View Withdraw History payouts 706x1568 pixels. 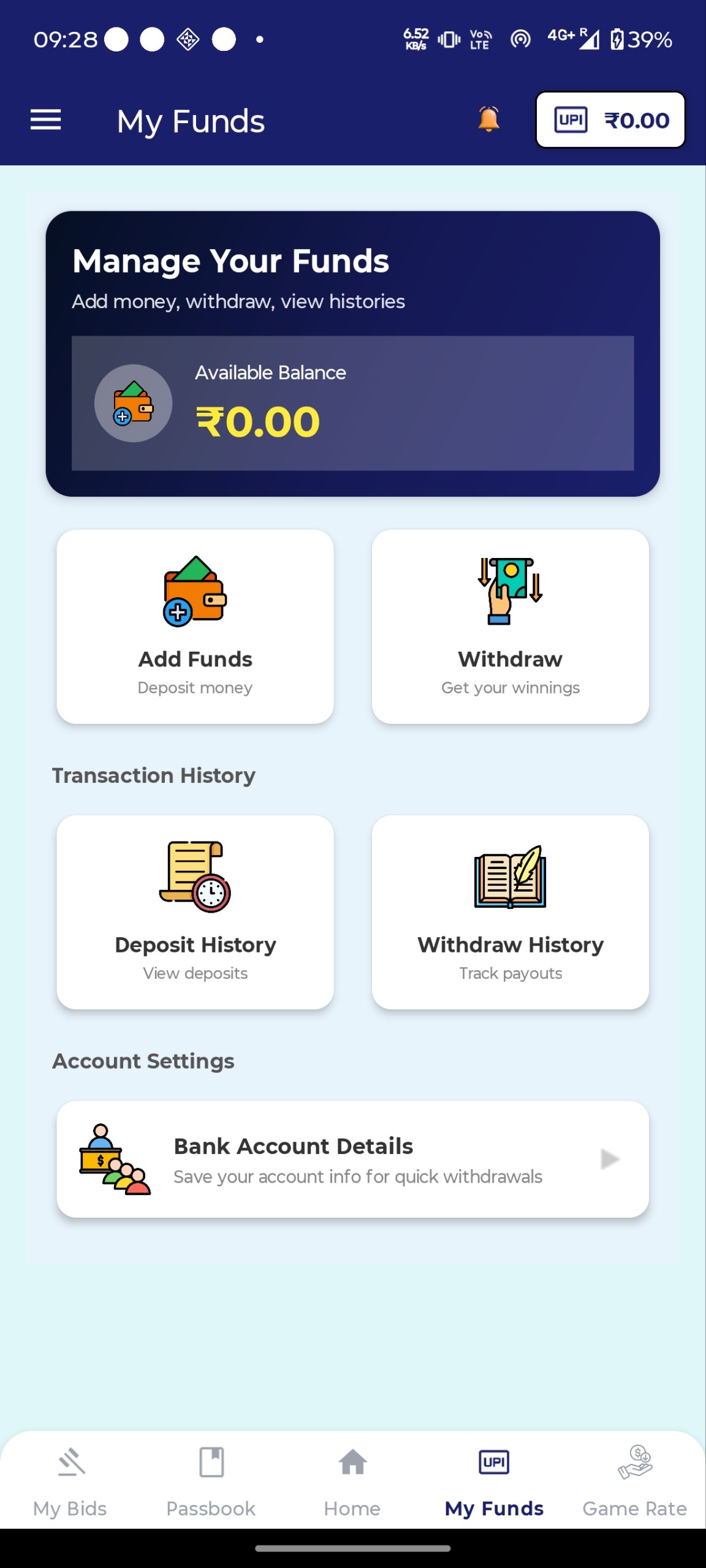point(510,911)
